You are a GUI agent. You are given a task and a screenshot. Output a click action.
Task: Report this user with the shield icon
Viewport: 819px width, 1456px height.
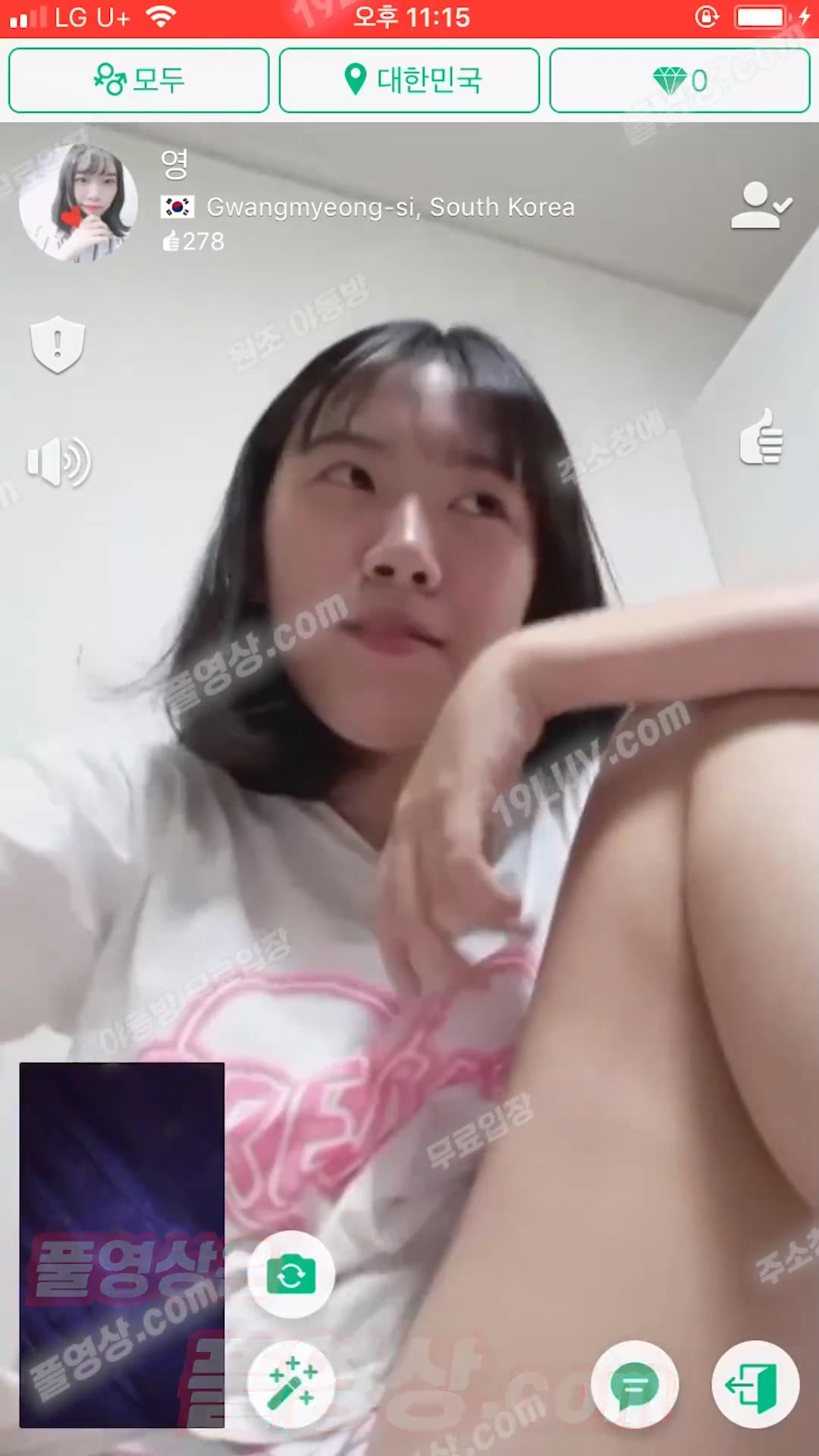click(x=58, y=345)
